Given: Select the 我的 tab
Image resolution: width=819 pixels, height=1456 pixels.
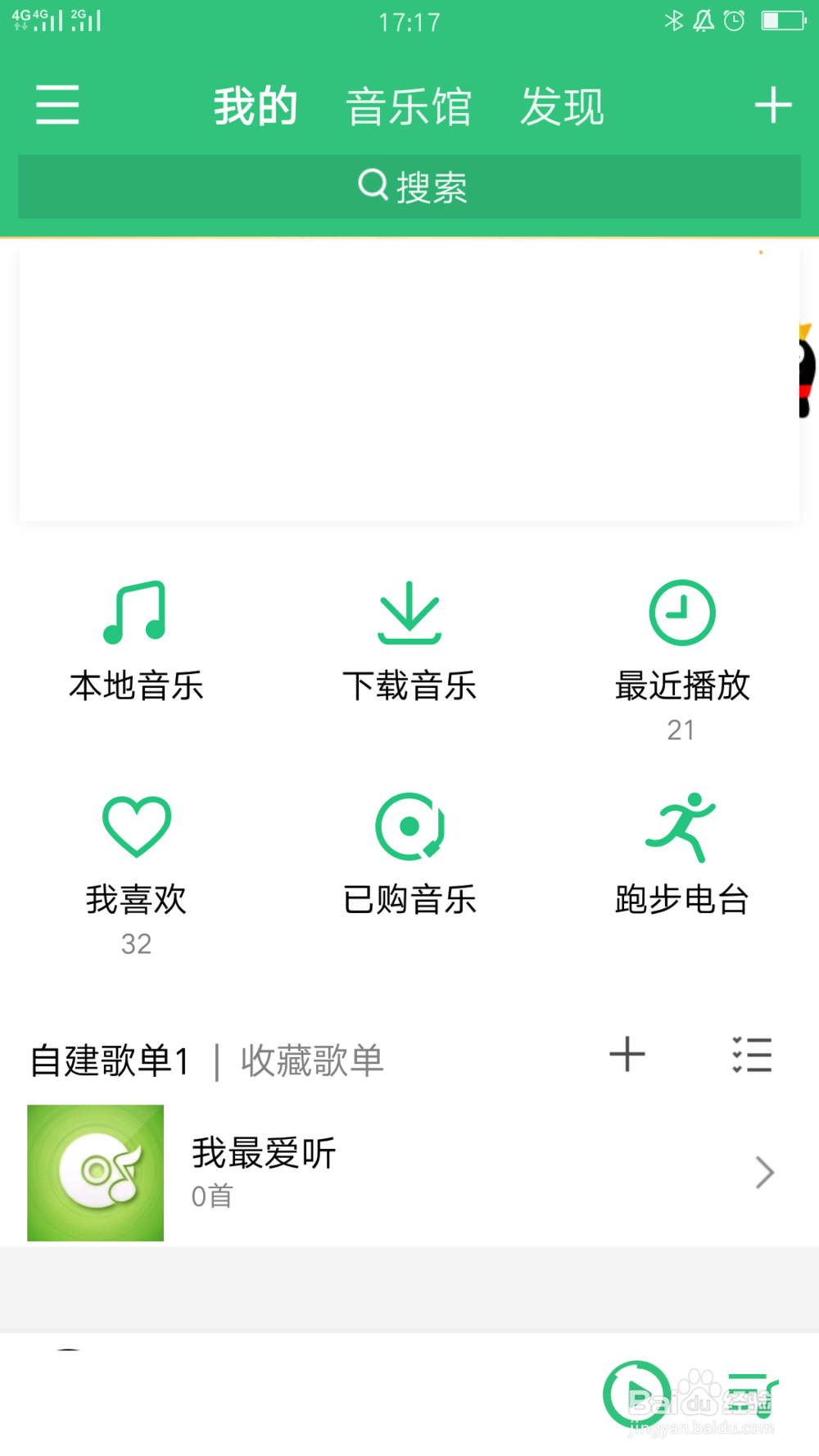Looking at the screenshot, I should [x=256, y=107].
